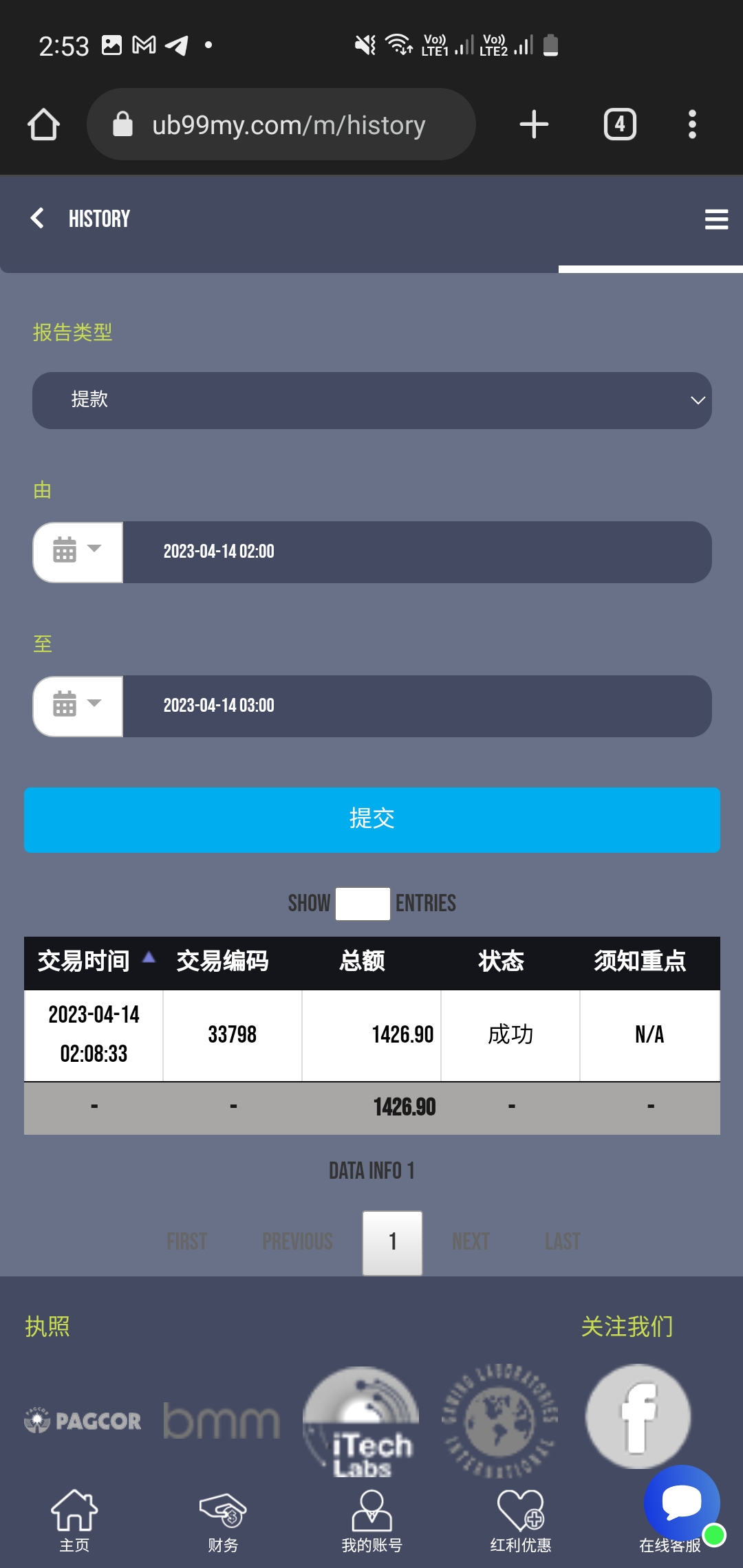The width and height of the screenshot is (743, 1568).
Task: Edit the end date field 2023-04-14 03:00
Action: [x=416, y=706]
